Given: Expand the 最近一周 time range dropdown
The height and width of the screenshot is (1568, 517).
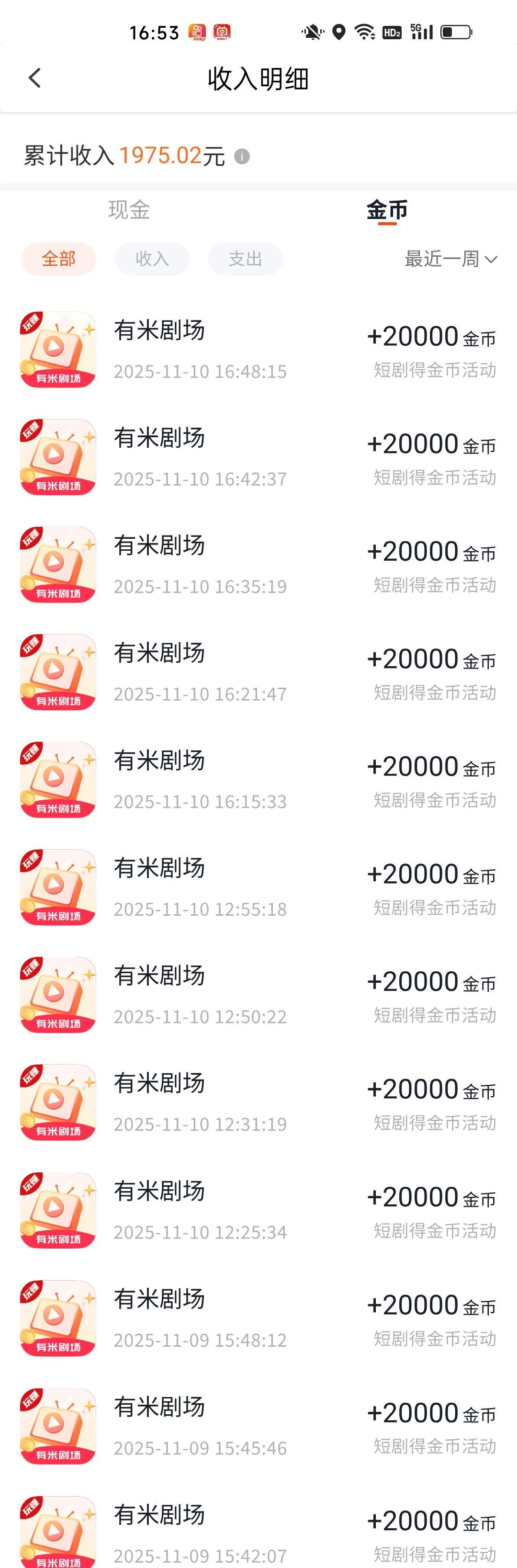Looking at the screenshot, I should coord(451,259).
